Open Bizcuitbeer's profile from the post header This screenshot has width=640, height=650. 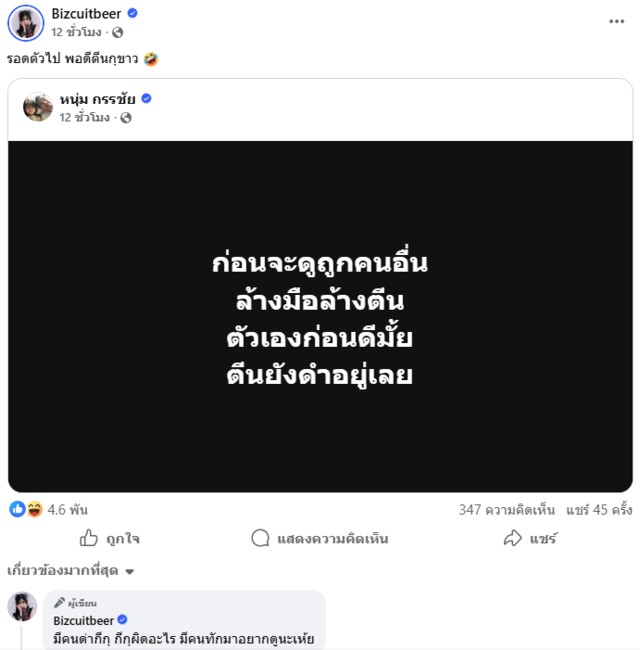click(x=87, y=13)
